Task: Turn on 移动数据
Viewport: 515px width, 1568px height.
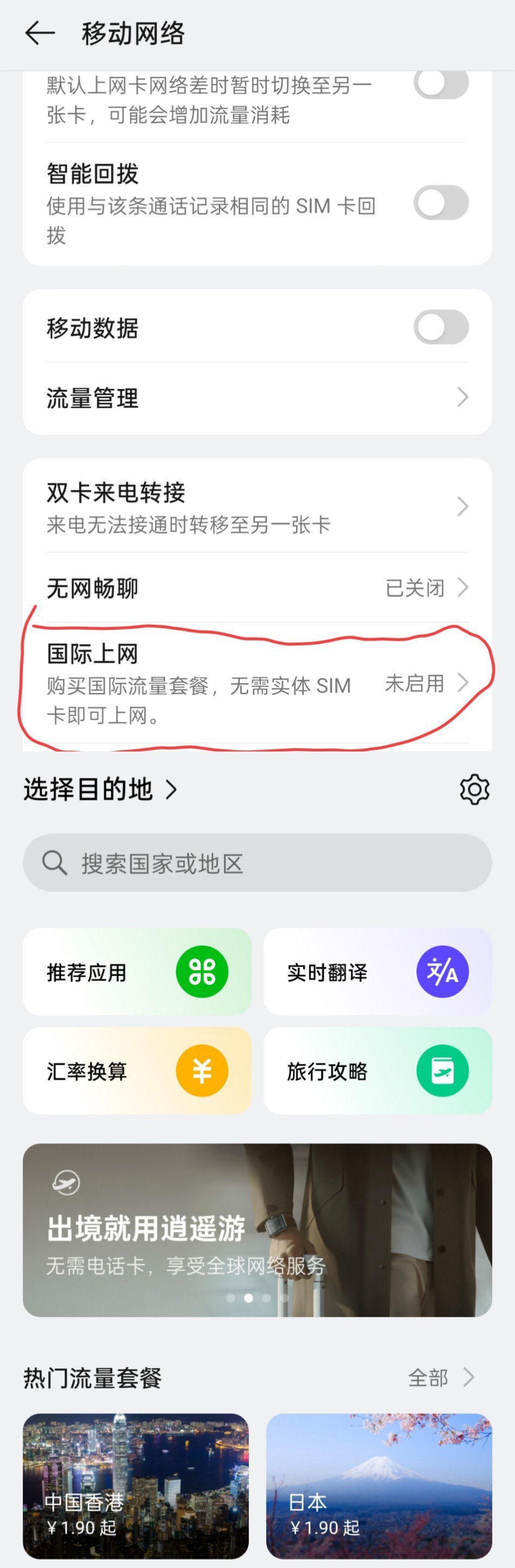Action: click(x=441, y=328)
